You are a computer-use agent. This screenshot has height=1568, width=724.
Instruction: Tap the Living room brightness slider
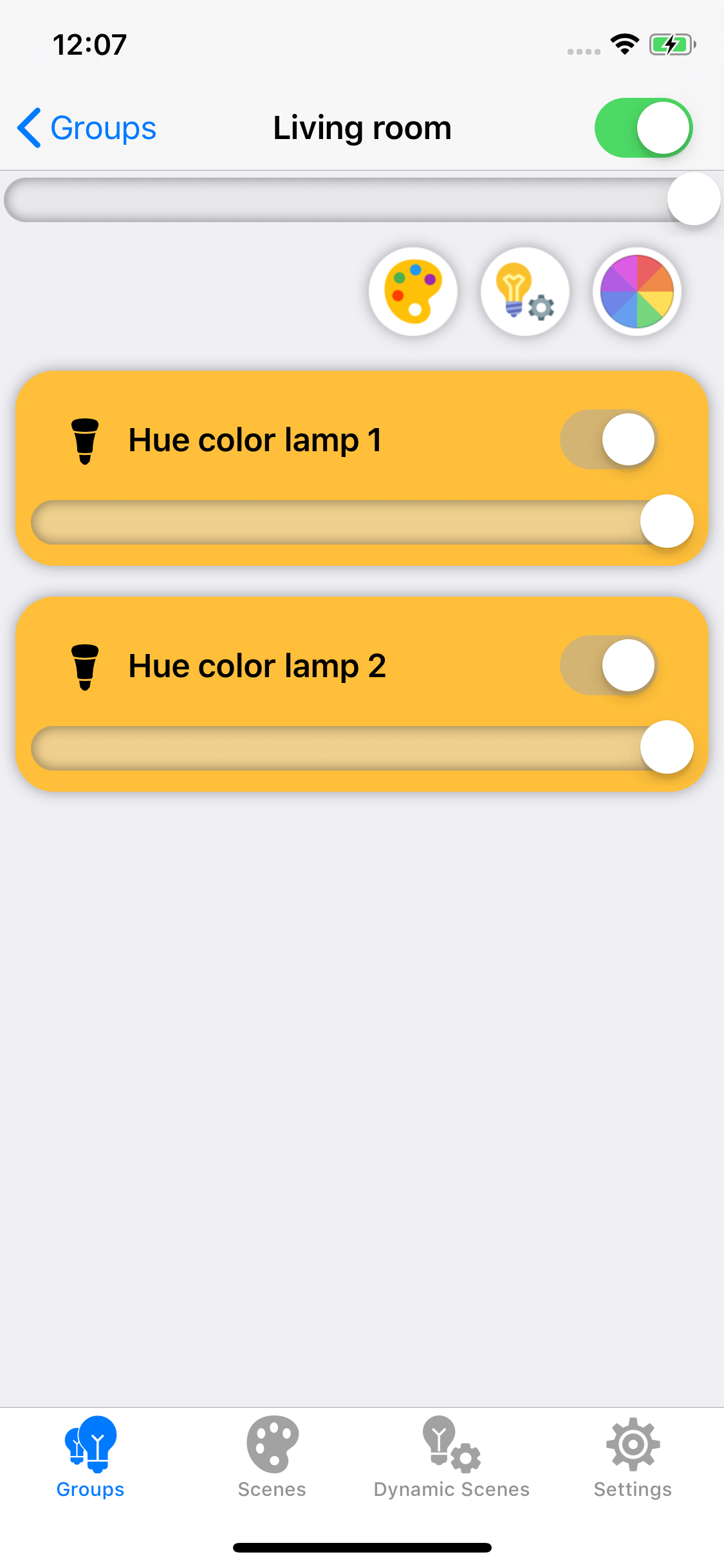362,200
